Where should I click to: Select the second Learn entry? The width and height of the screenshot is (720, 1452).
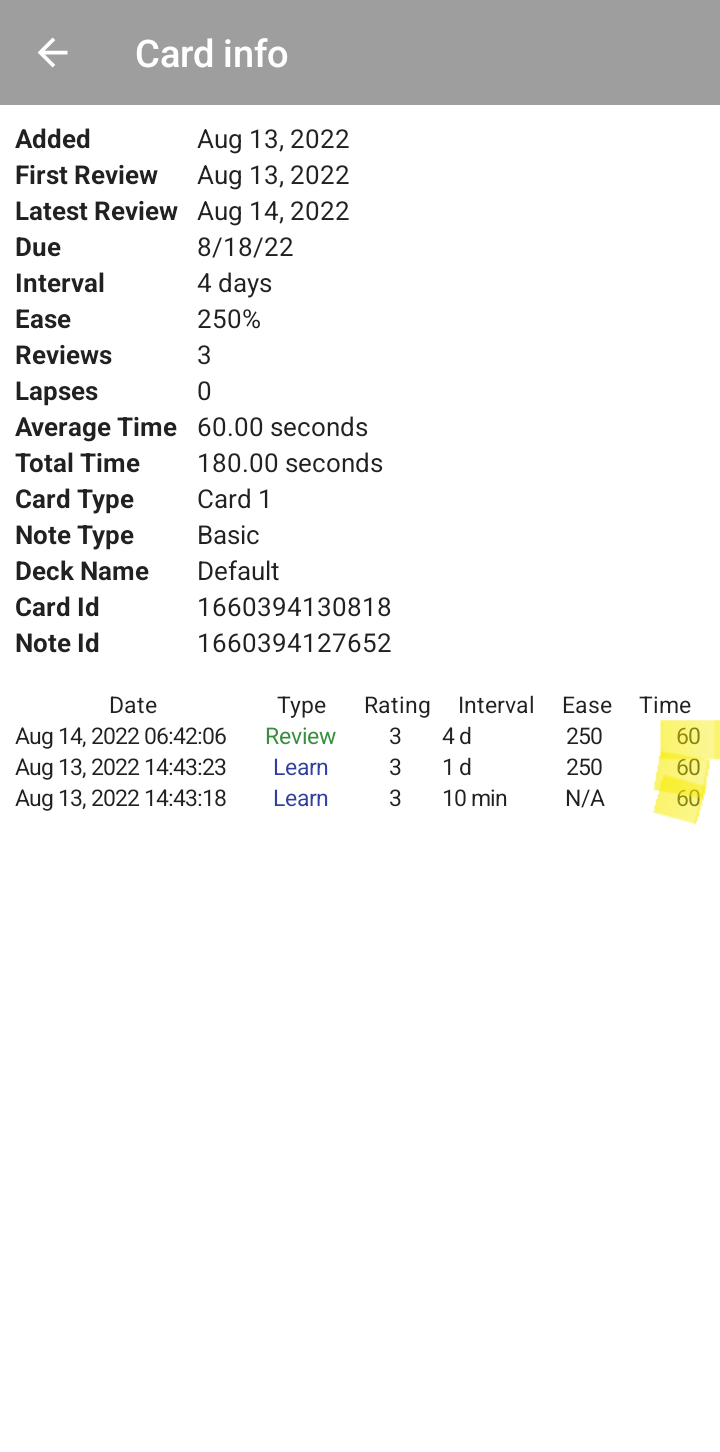click(x=301, y=798)
